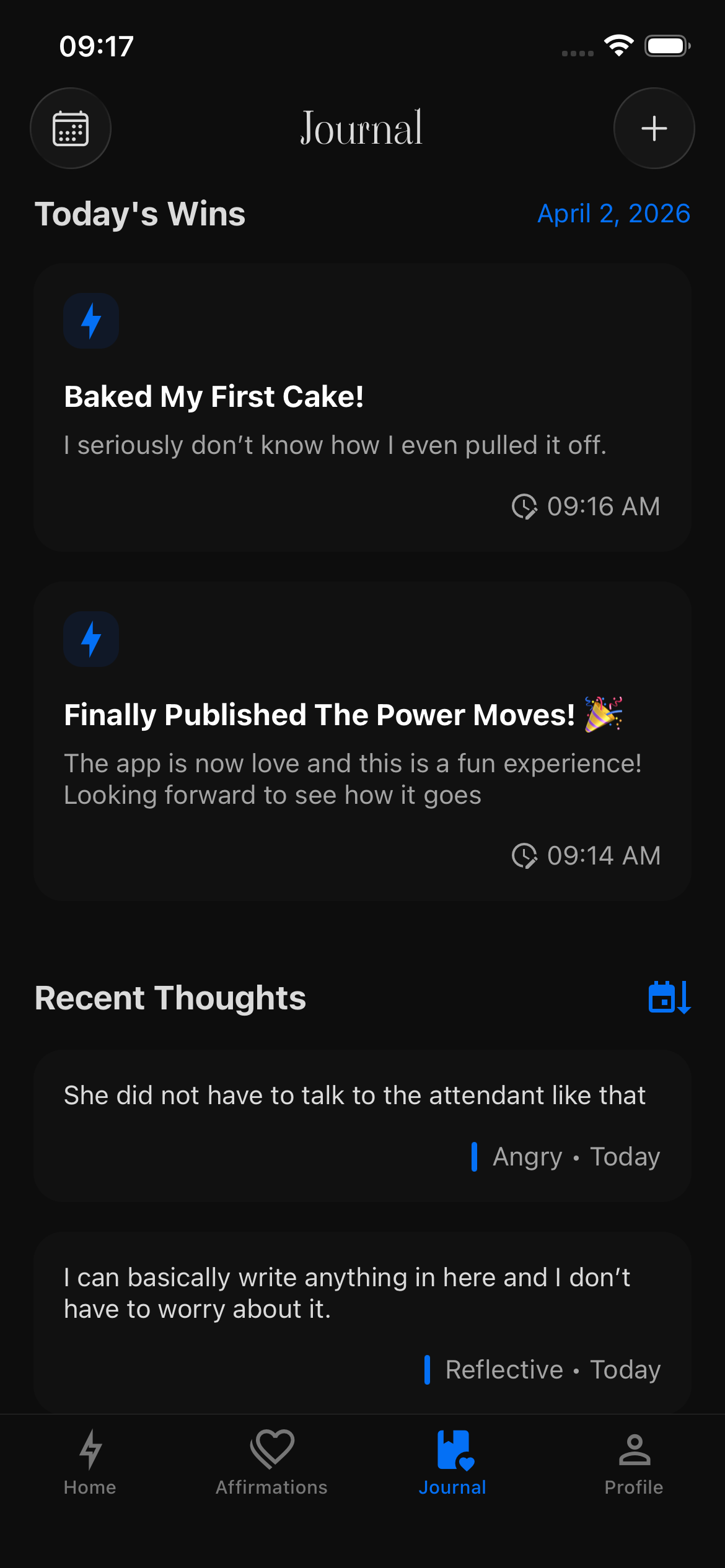Tap the Angry mood indicator bar
Screen dimensions: 725x1568
pos(476,1156)
